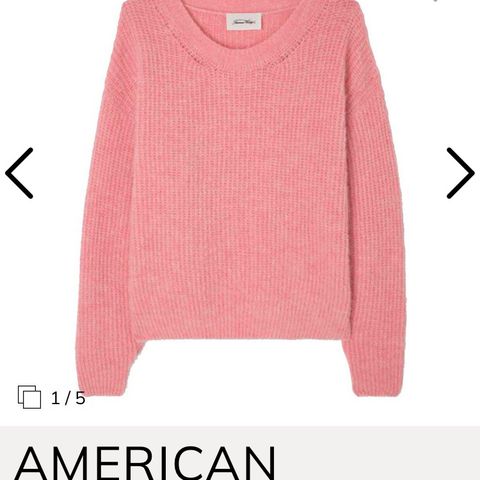Go to the previous product photo
Image resolution: width=480 pixels, height=480 pixels.
click(x=19, y=173)
